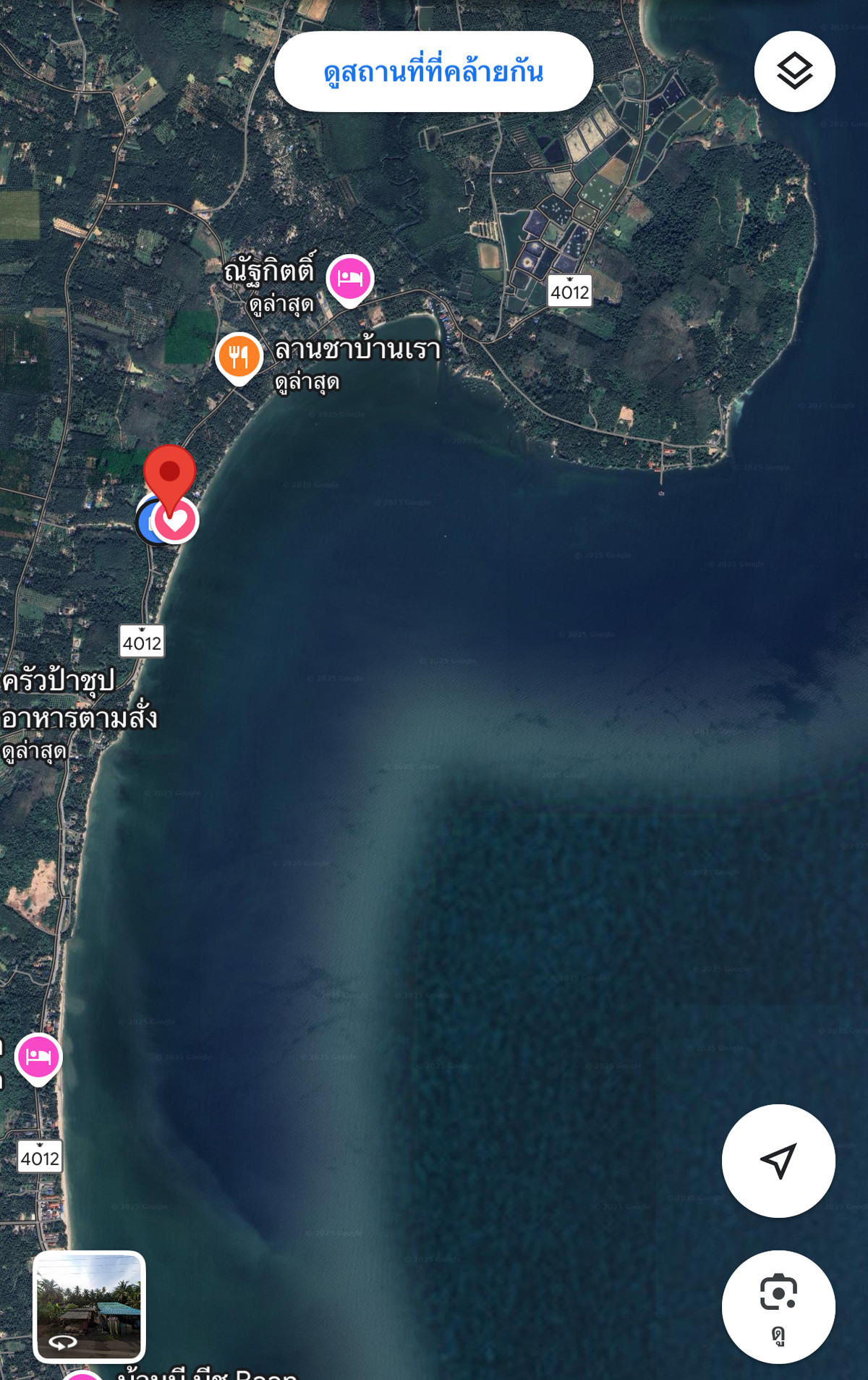868x1380 pixels.
Task: Select the pink hotel pin near road 4012
Action: coord(38,1057)
